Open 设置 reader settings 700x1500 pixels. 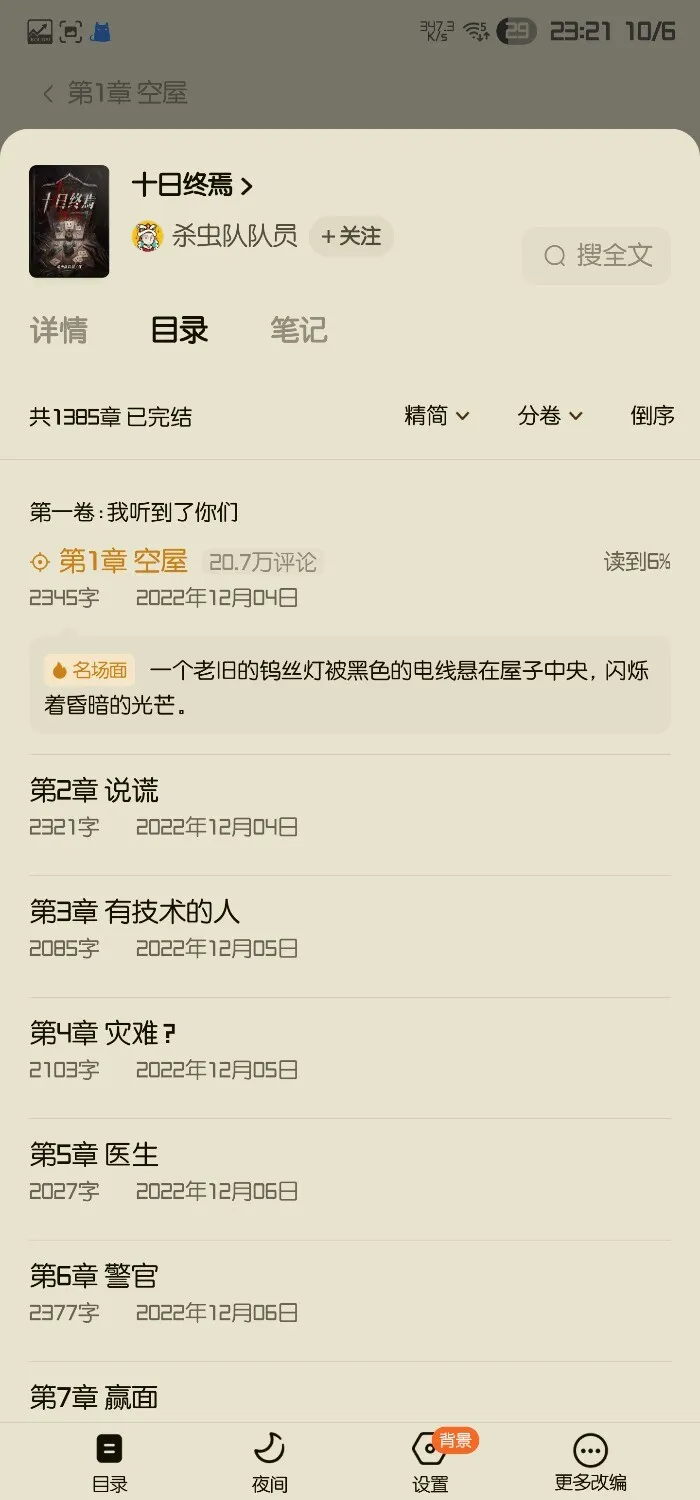coord(430,1460)
